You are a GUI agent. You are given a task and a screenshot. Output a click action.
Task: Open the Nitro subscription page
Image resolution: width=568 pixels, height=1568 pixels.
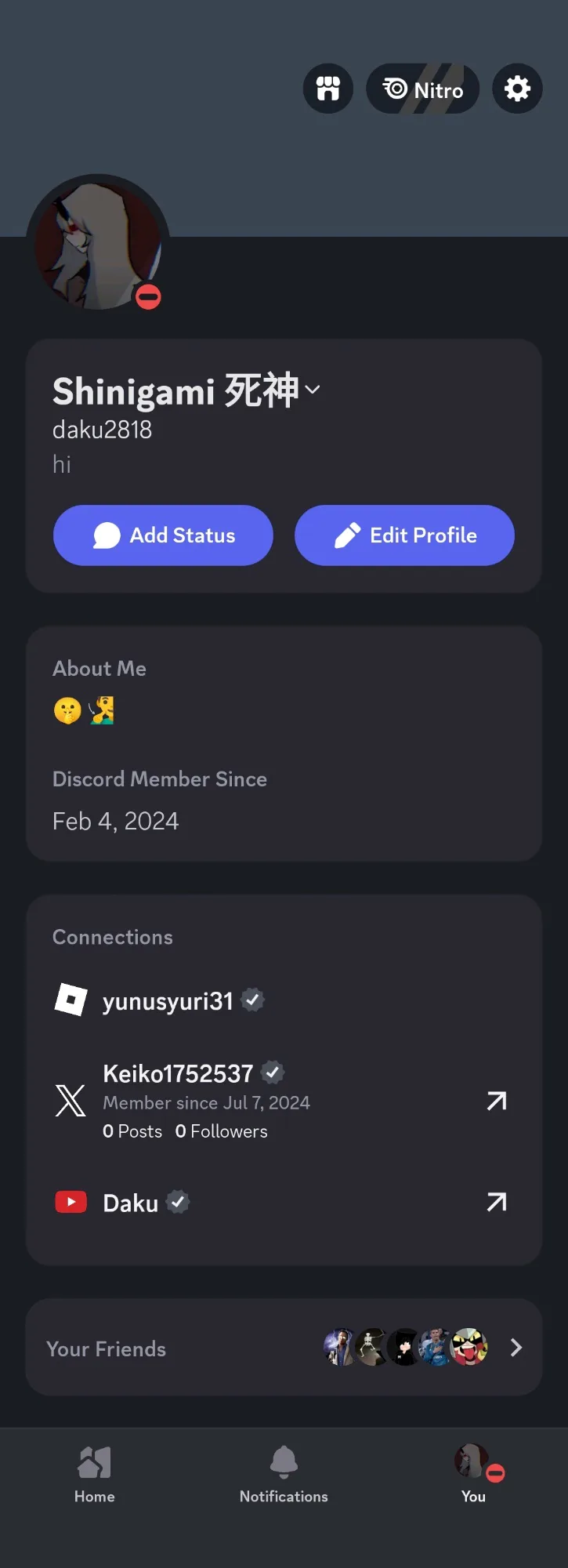click(423, 89)
